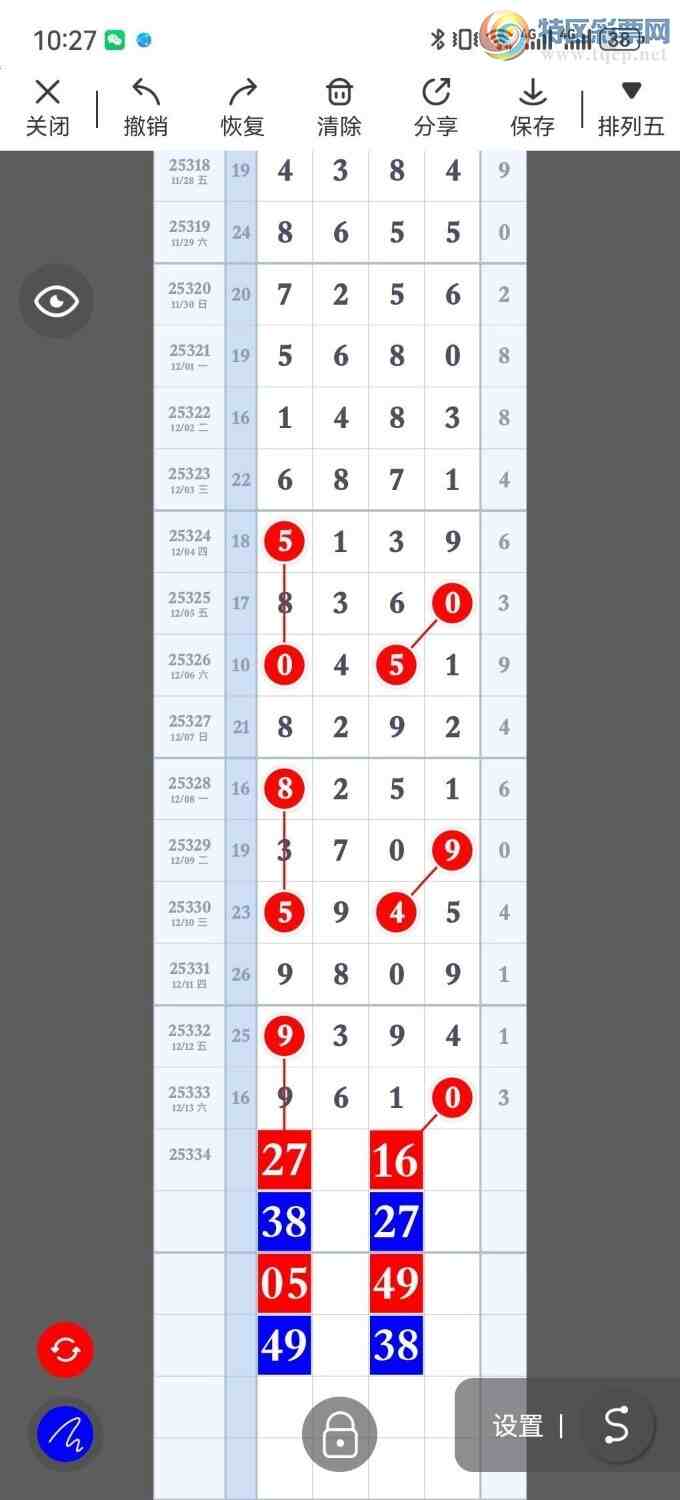Share the chart via 分享
The image size is (680, 1500).
(x=436, y=107)
